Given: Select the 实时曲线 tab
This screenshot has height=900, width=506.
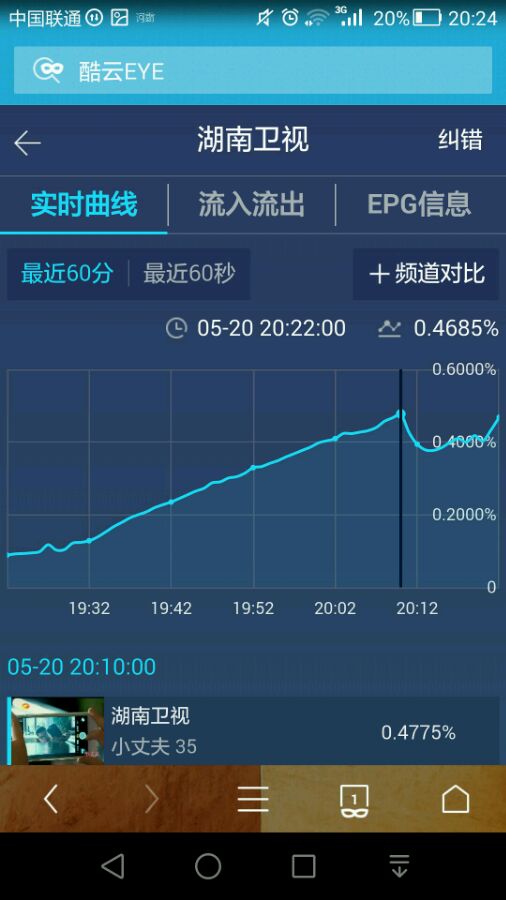Looking at the screenshot, I should click(x=84, y=205).
